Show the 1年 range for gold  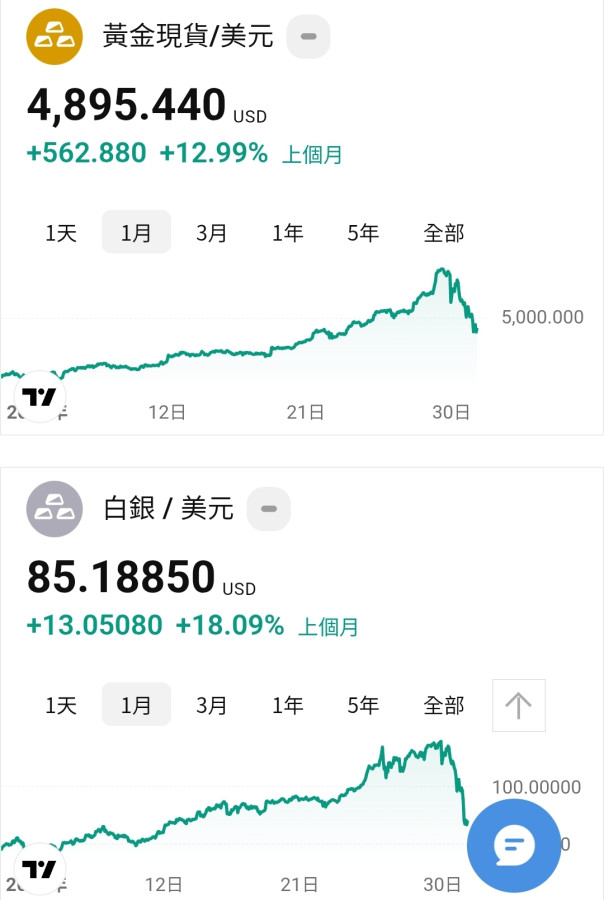(x=288, y=233)
